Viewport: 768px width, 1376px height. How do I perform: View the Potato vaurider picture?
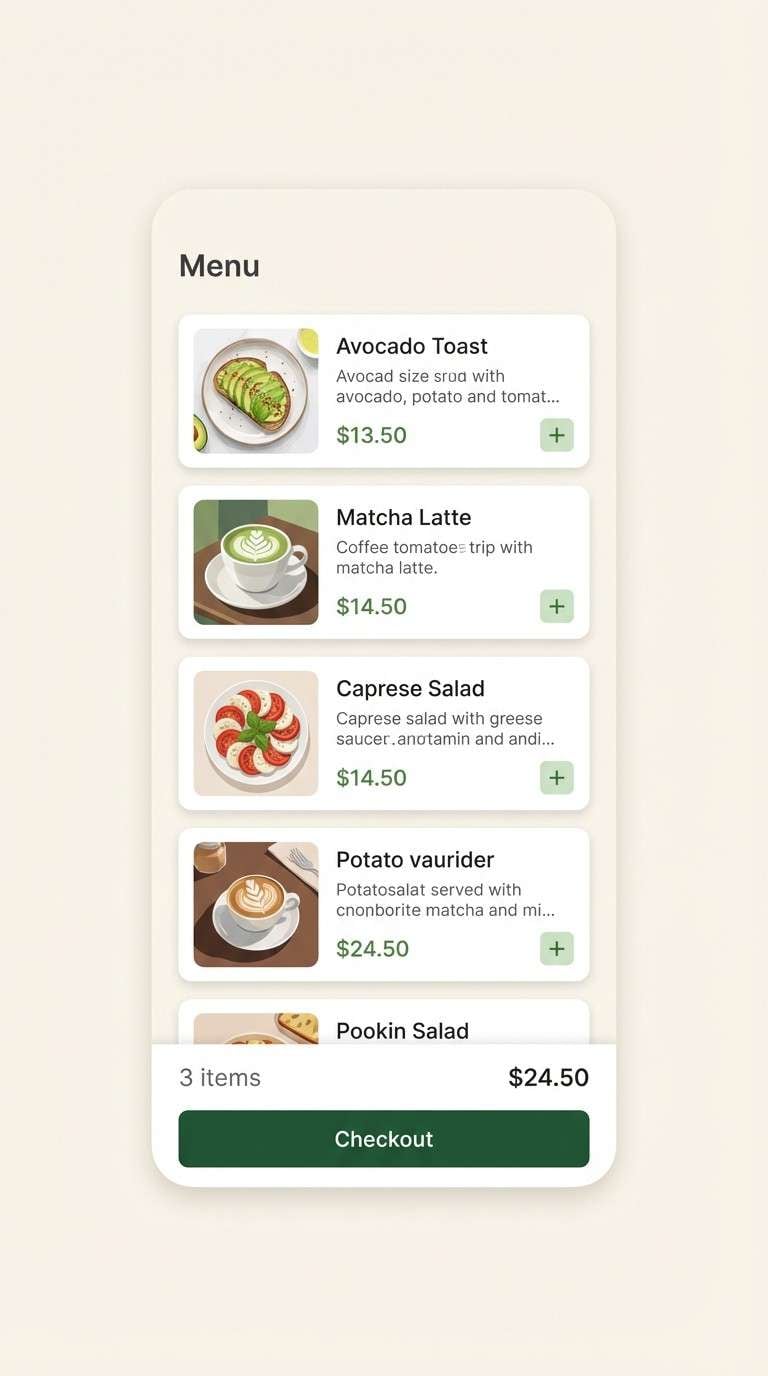click(x=256, y=903)
